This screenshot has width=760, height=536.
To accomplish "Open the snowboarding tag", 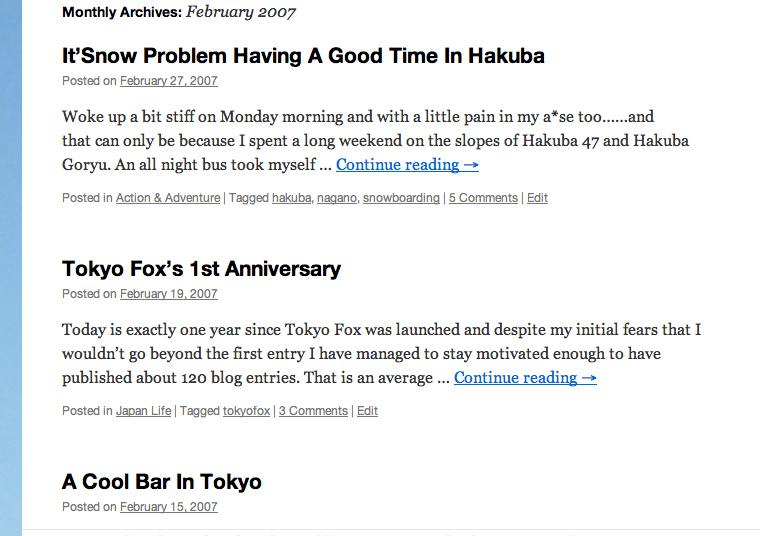I will click(401, 198).
